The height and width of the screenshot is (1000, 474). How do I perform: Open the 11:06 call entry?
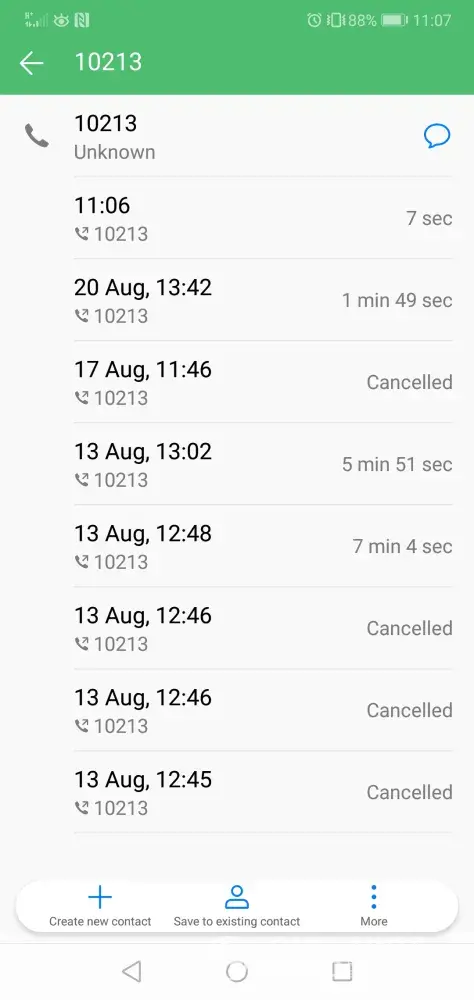[x=263, y=218]
